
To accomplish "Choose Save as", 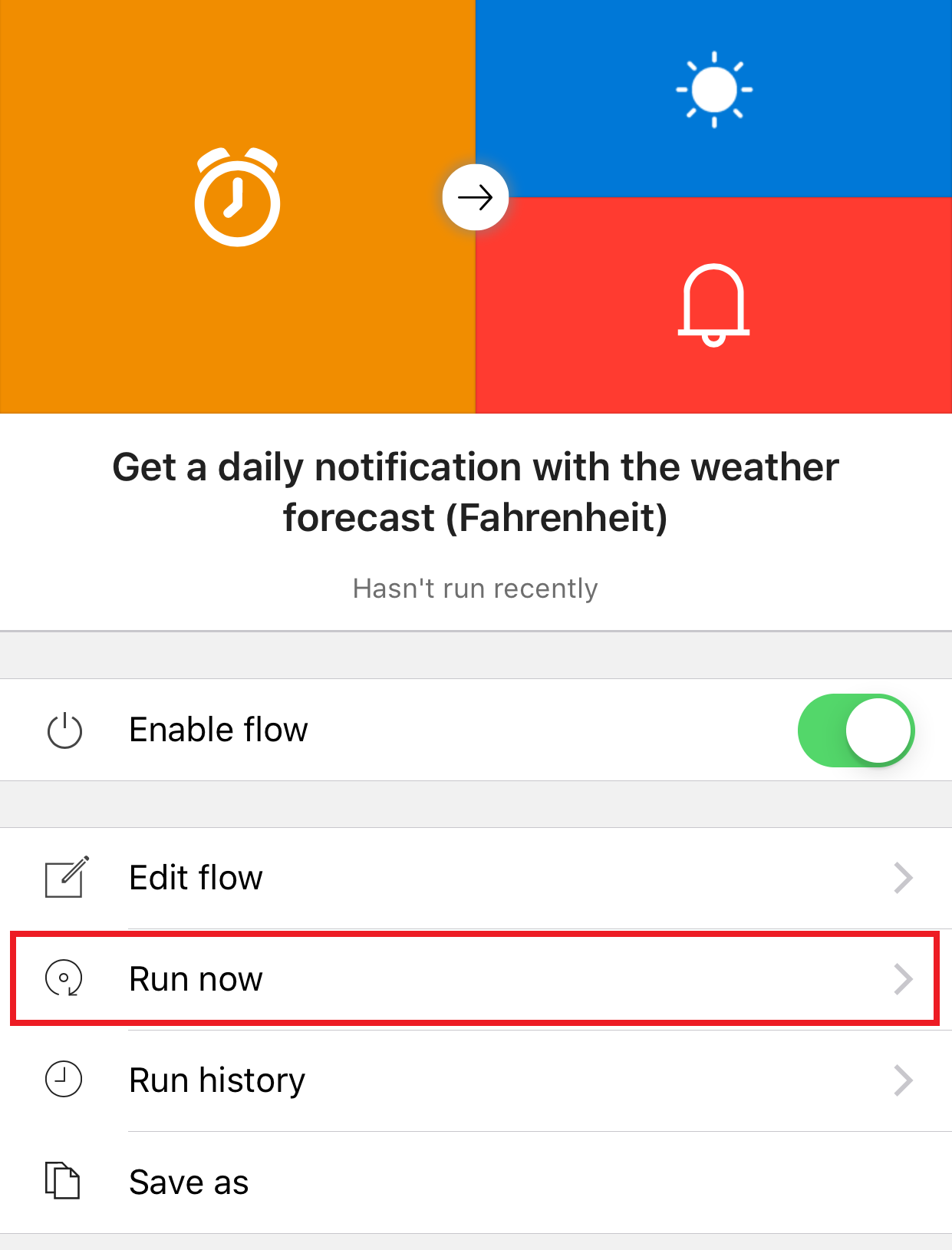I will [x=476, y=1182].
